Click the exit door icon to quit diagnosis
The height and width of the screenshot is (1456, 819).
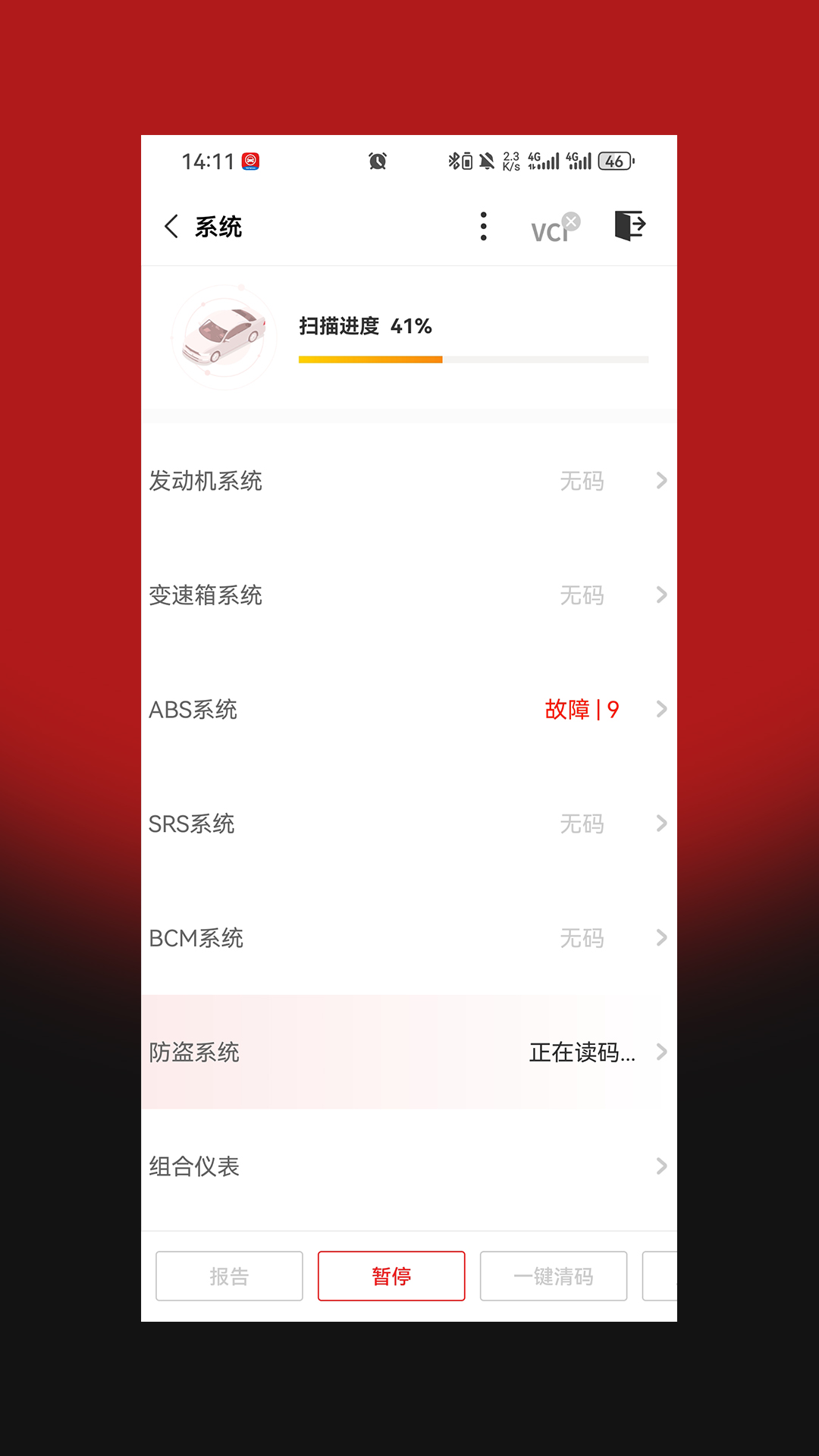(631, 224)
